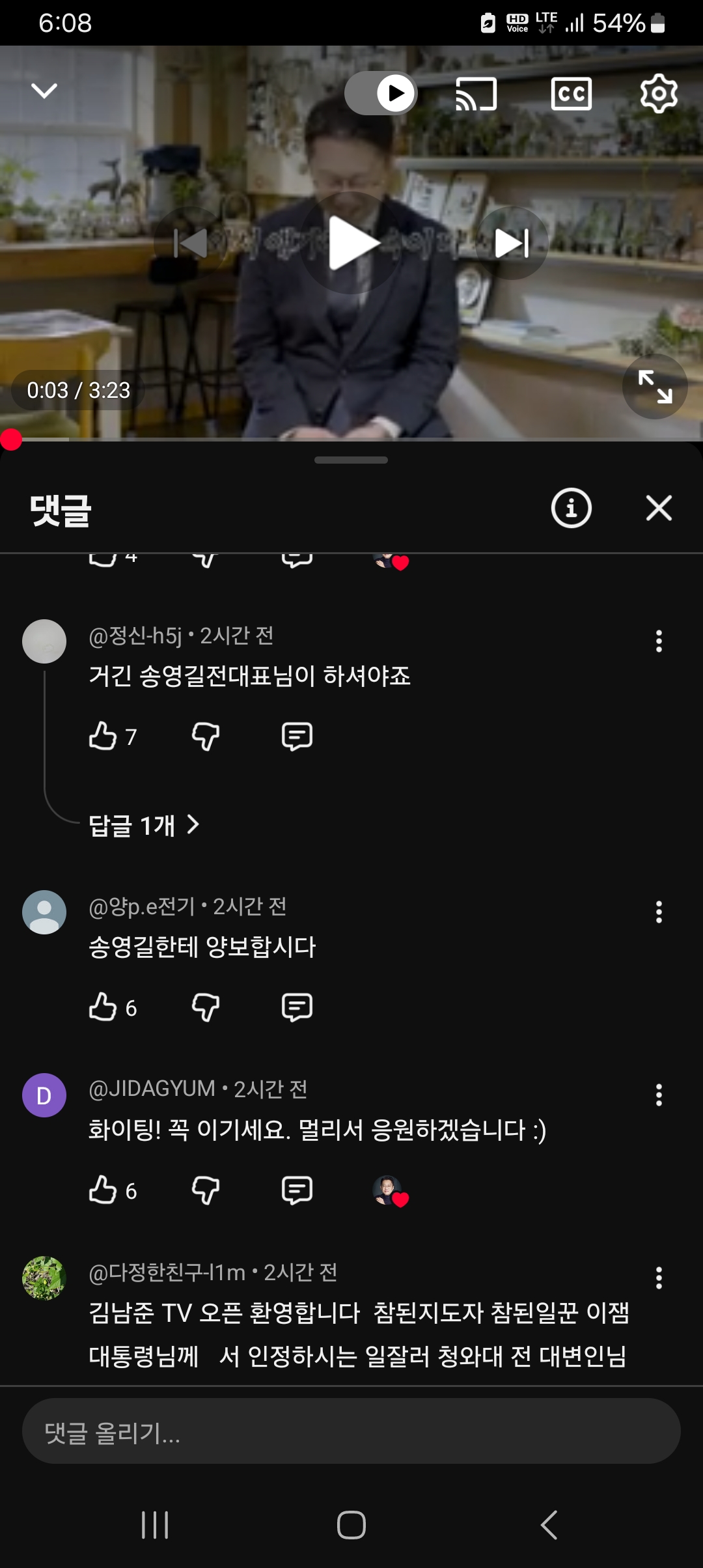Open comments info icon

click(x=571, y=508)
